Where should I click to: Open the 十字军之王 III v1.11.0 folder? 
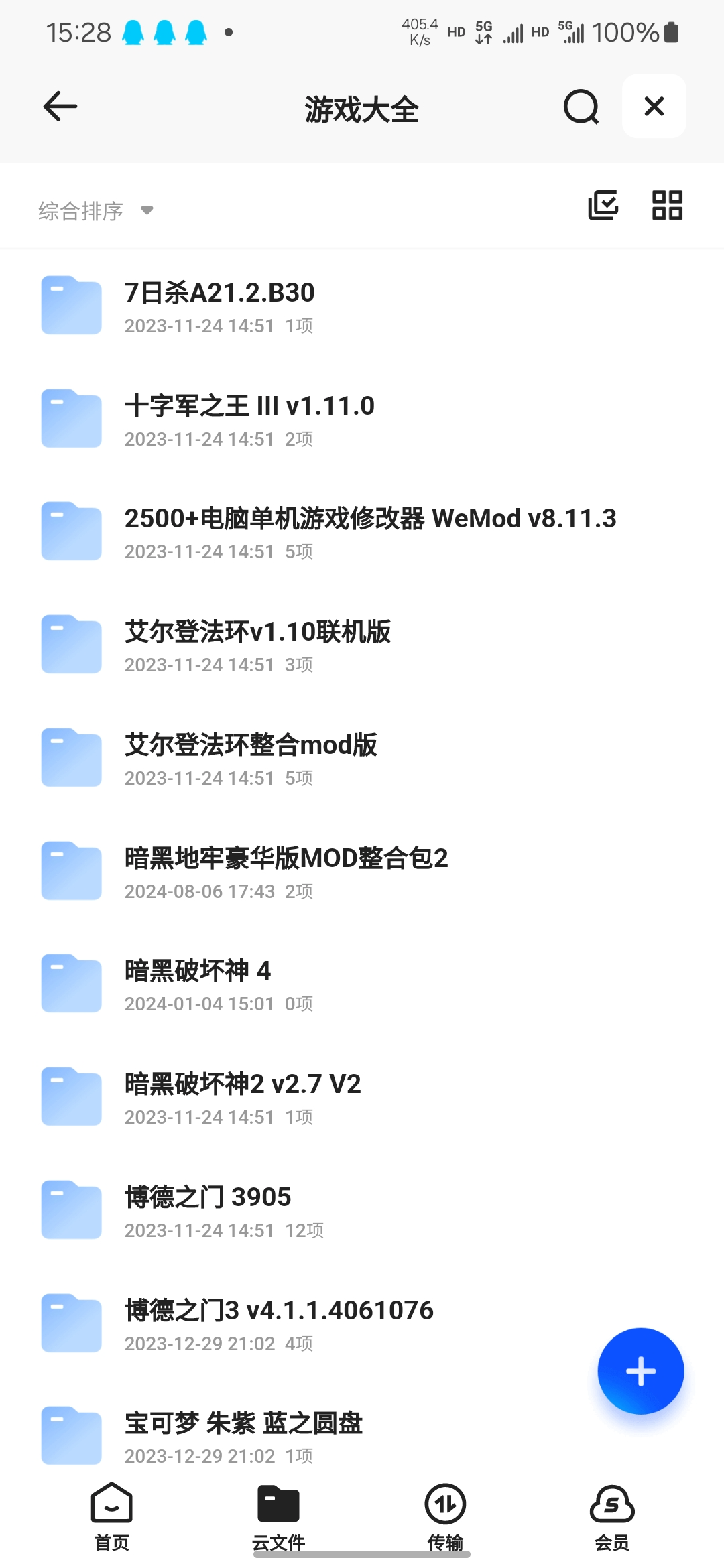(x=249, y=419)
